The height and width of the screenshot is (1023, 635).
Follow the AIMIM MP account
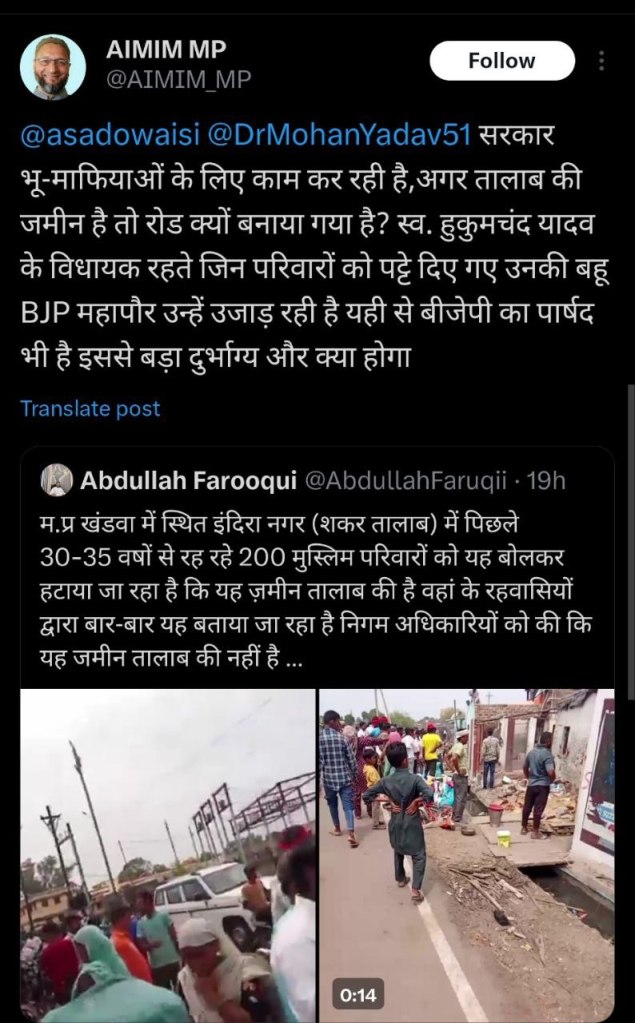click(502, 61)
